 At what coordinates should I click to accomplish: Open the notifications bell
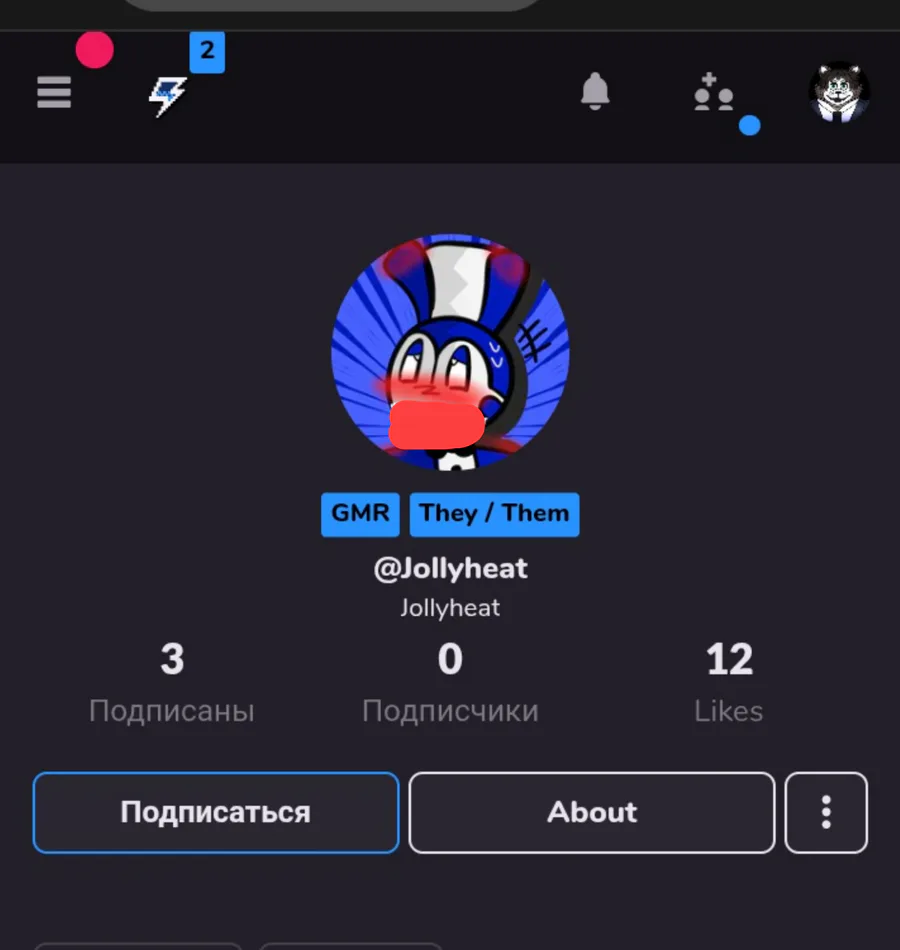coord(595,92)
